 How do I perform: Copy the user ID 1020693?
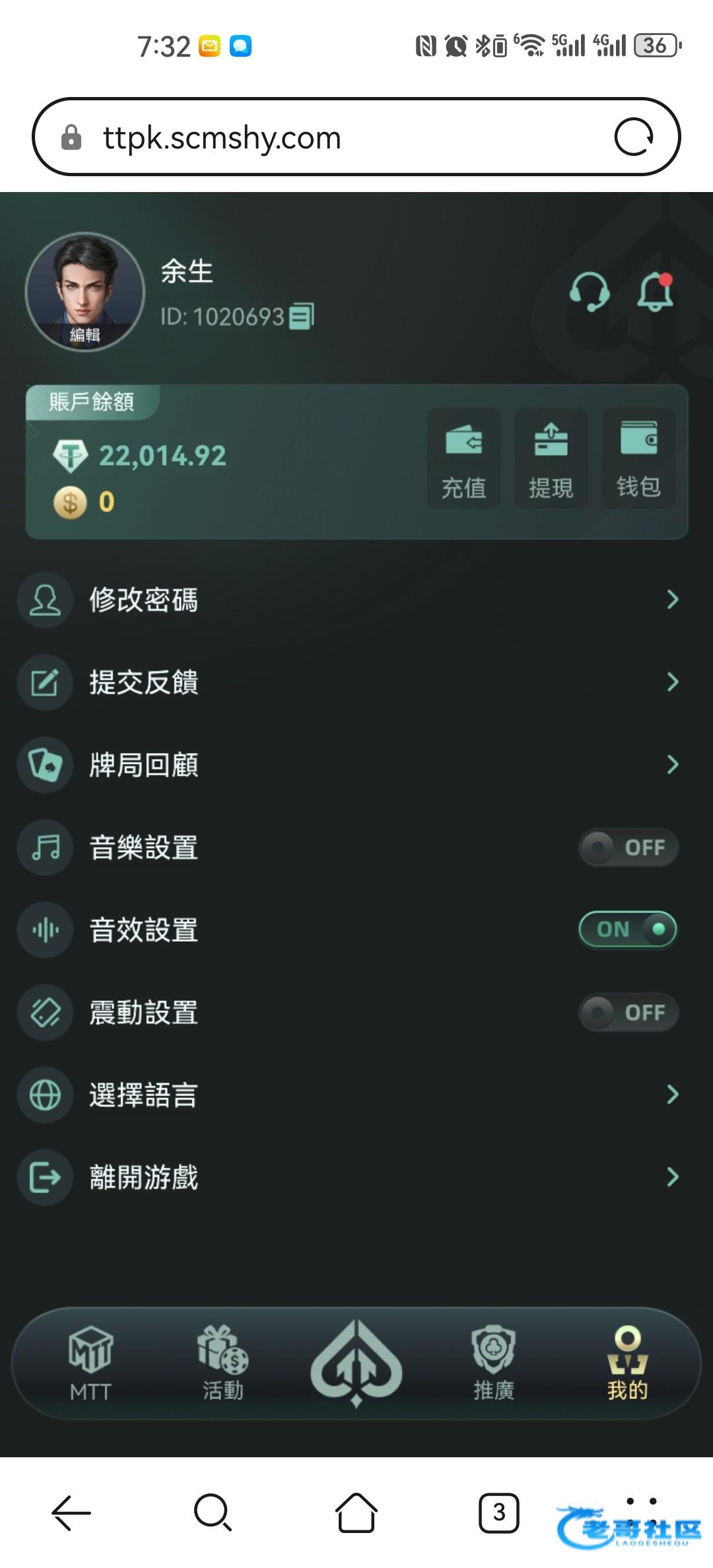[x=302, y=316]
